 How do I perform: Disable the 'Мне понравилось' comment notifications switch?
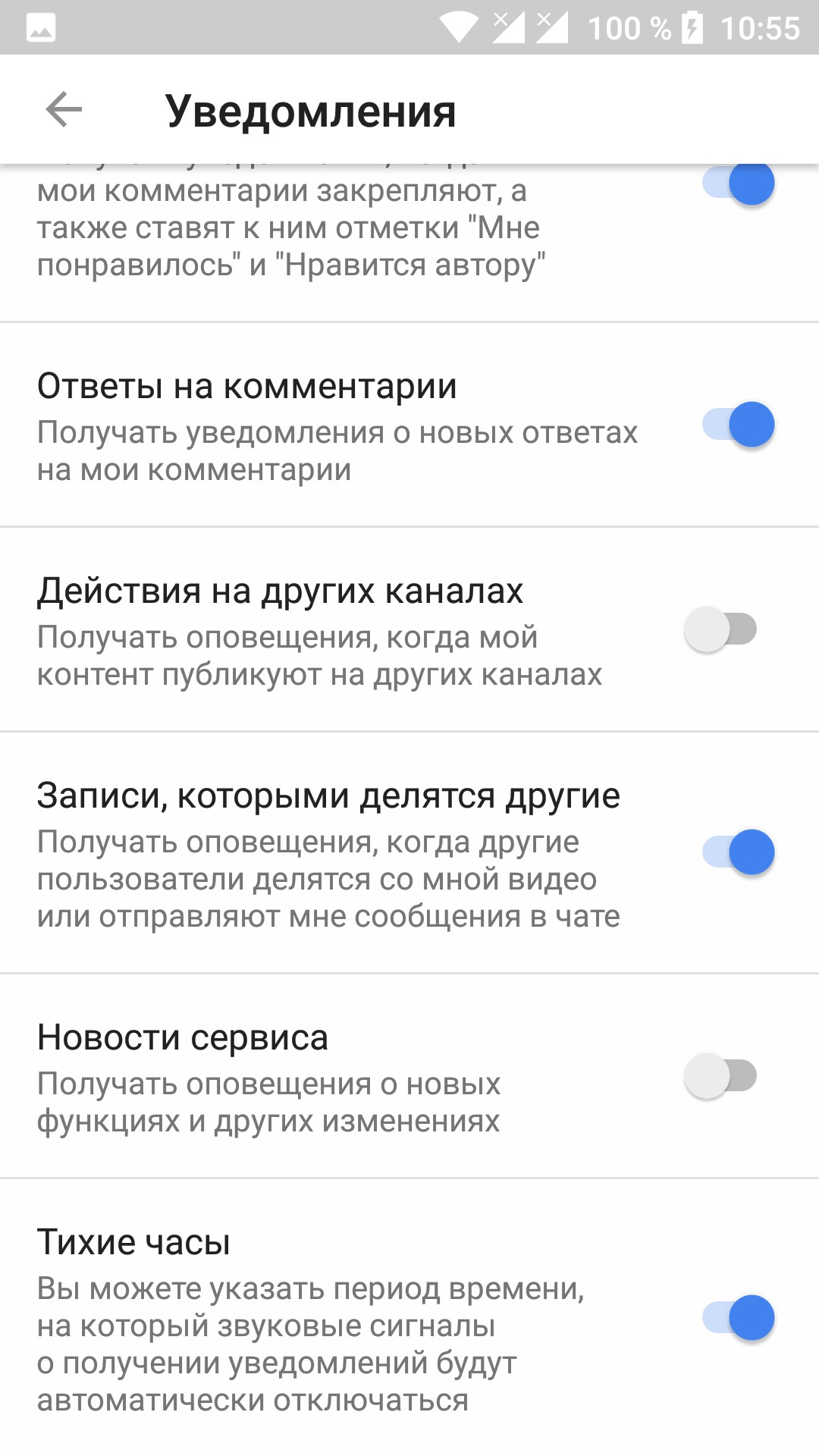coord(738,184)
